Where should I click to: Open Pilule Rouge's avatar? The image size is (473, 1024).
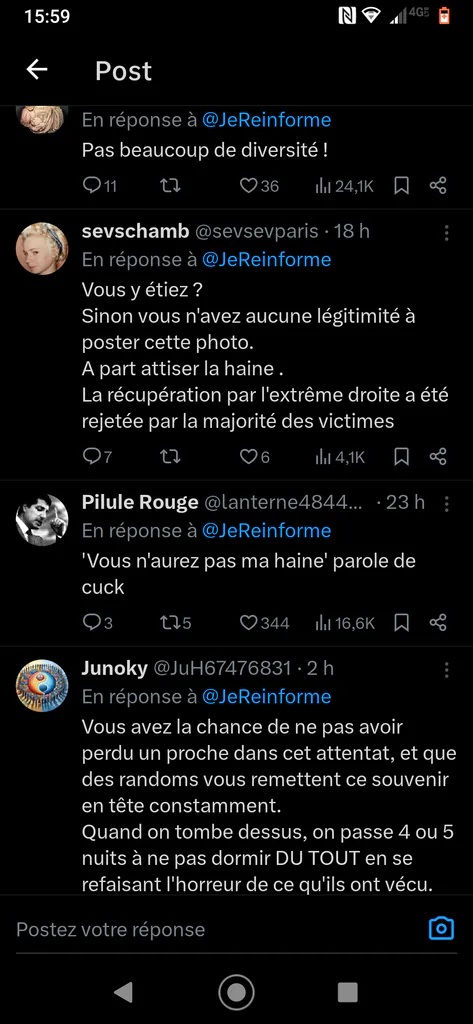pyautogui.click(x=42, y=519)
